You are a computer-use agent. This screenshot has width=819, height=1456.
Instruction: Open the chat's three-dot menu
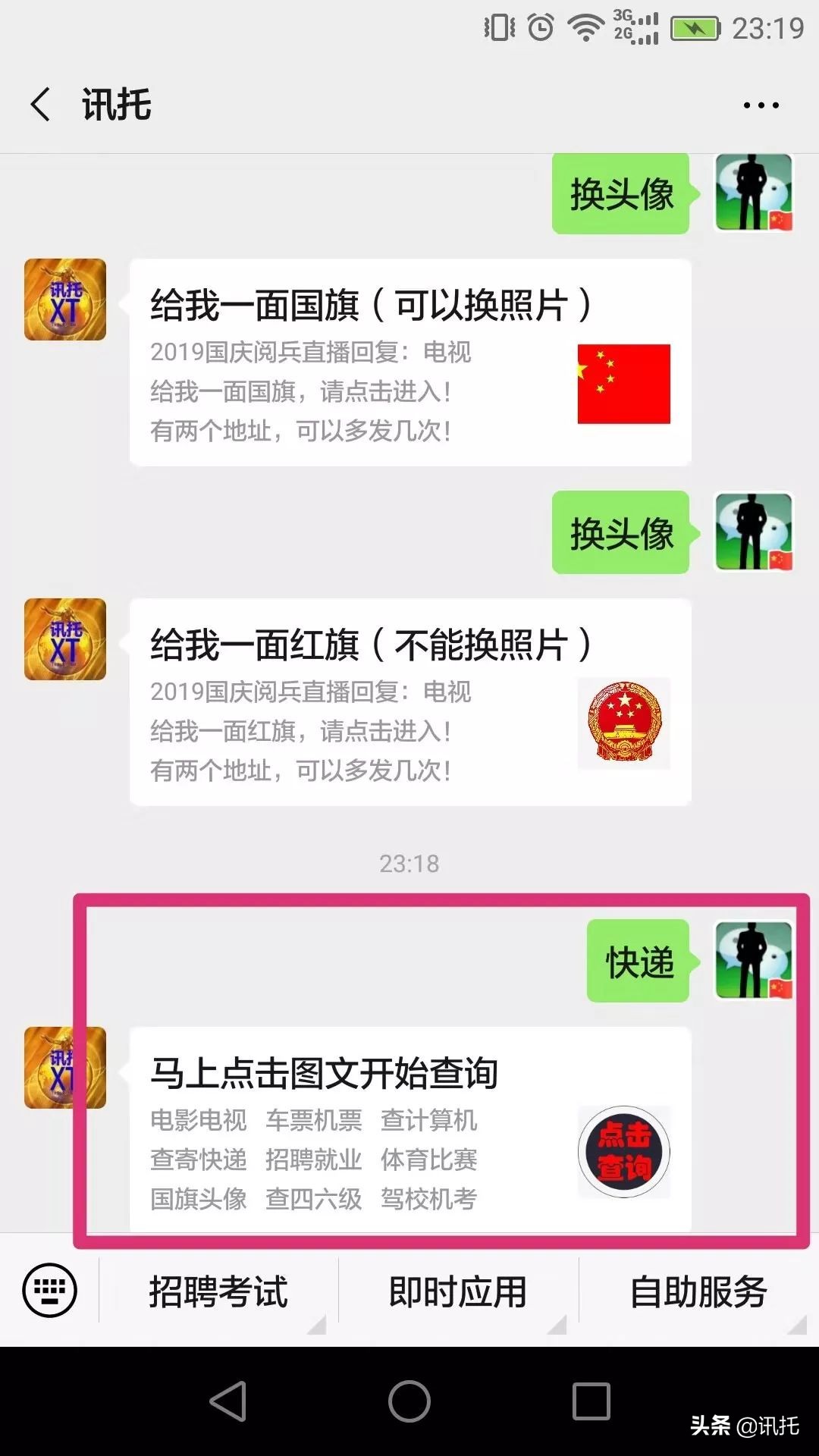click(x=761, y=105)
